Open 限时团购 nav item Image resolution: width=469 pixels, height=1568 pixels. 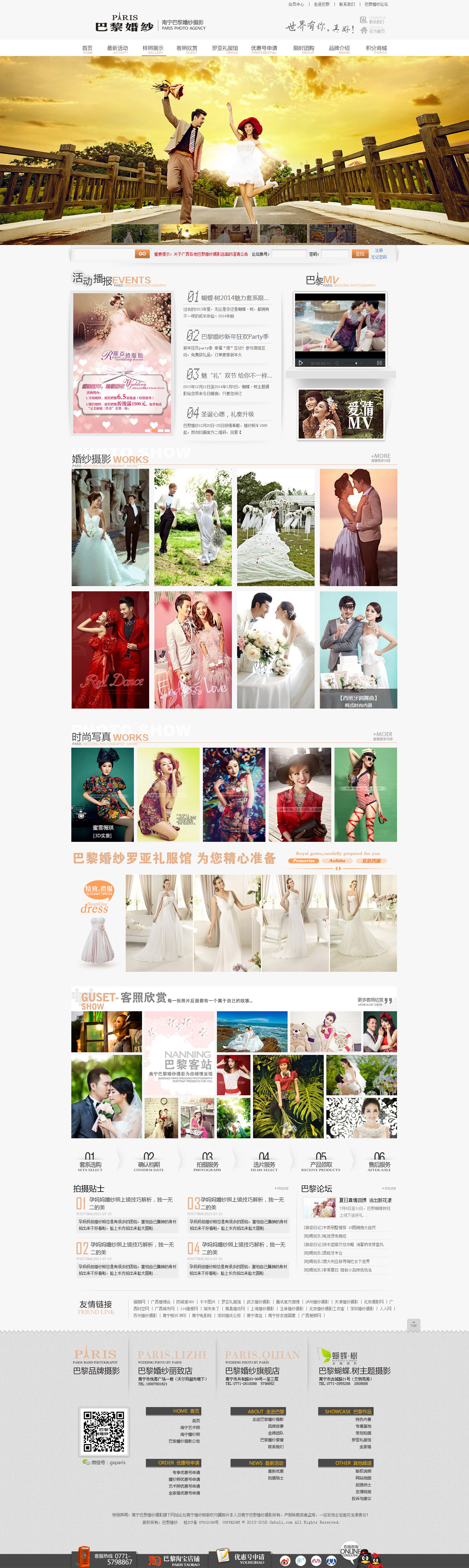(304, 48)
